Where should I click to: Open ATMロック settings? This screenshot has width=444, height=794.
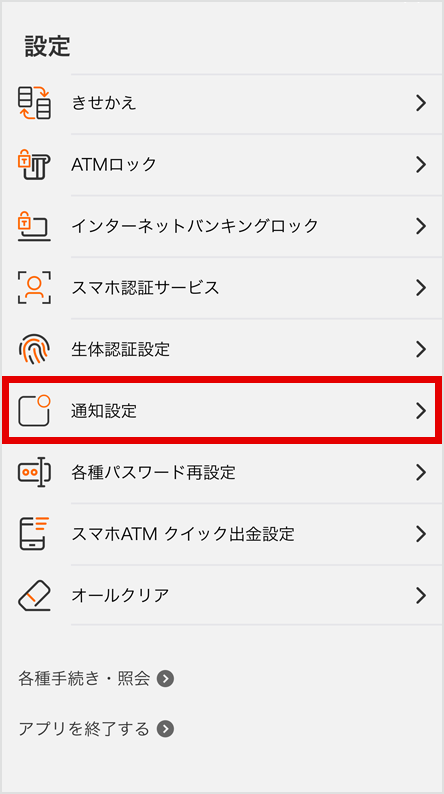tap(222, 165)
